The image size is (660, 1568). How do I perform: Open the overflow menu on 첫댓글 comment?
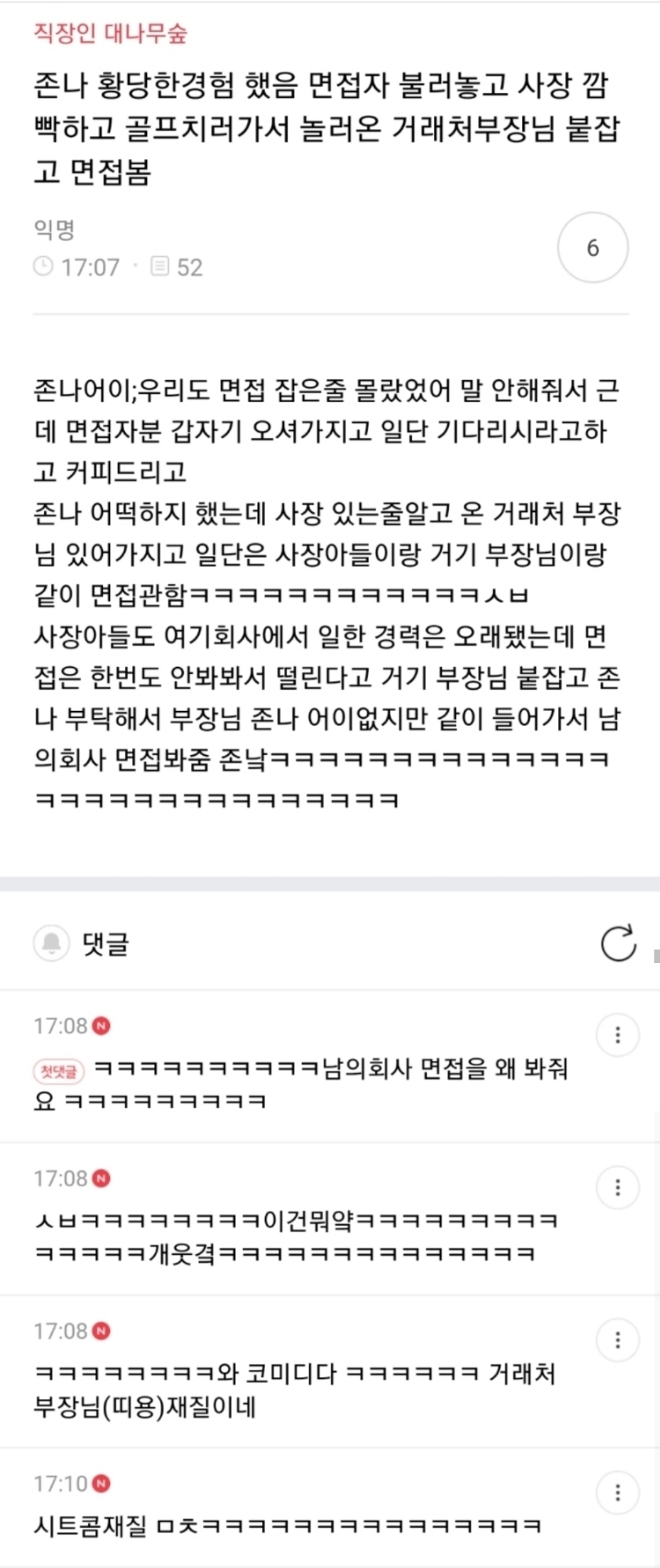point(618,1035)
